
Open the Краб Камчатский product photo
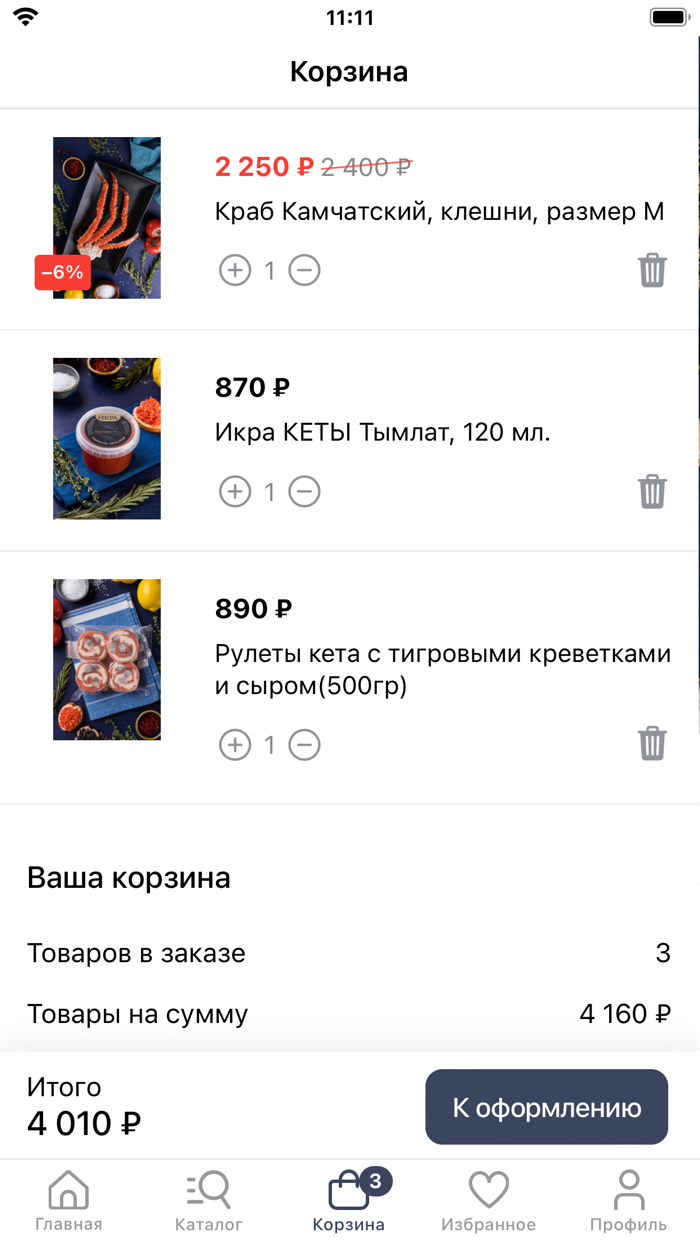[107, 218]
